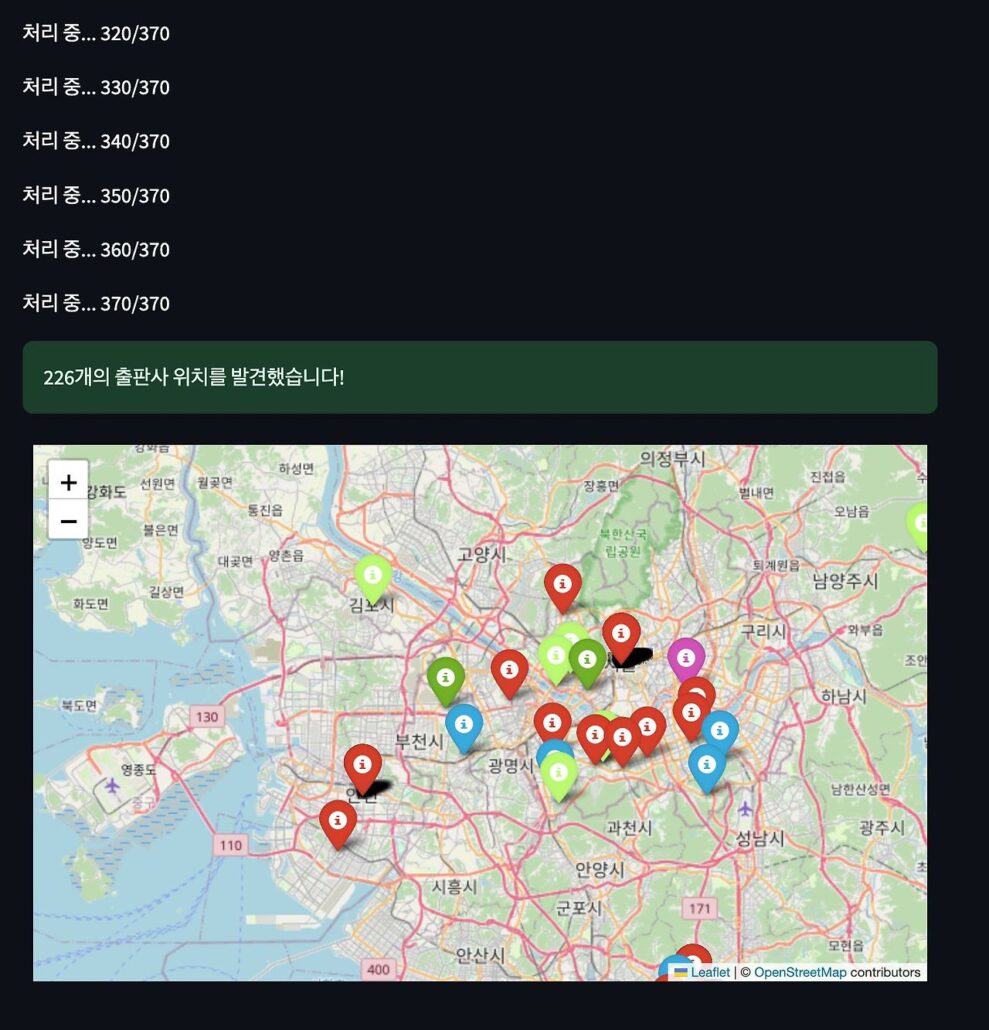Select the purple map marker

point(686,657)
